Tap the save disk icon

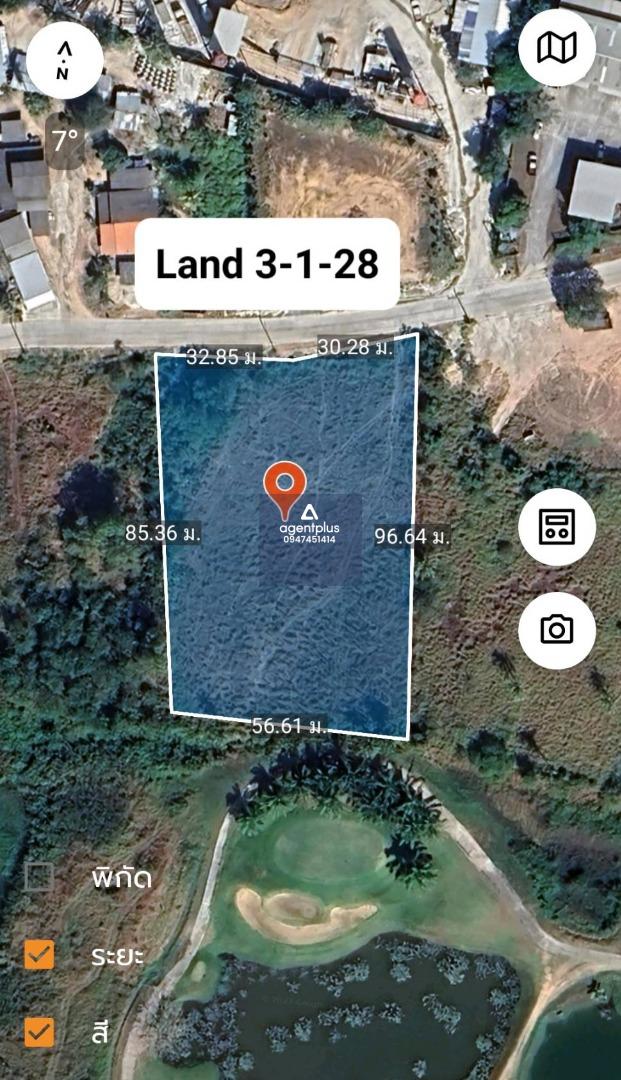point(557,527)
